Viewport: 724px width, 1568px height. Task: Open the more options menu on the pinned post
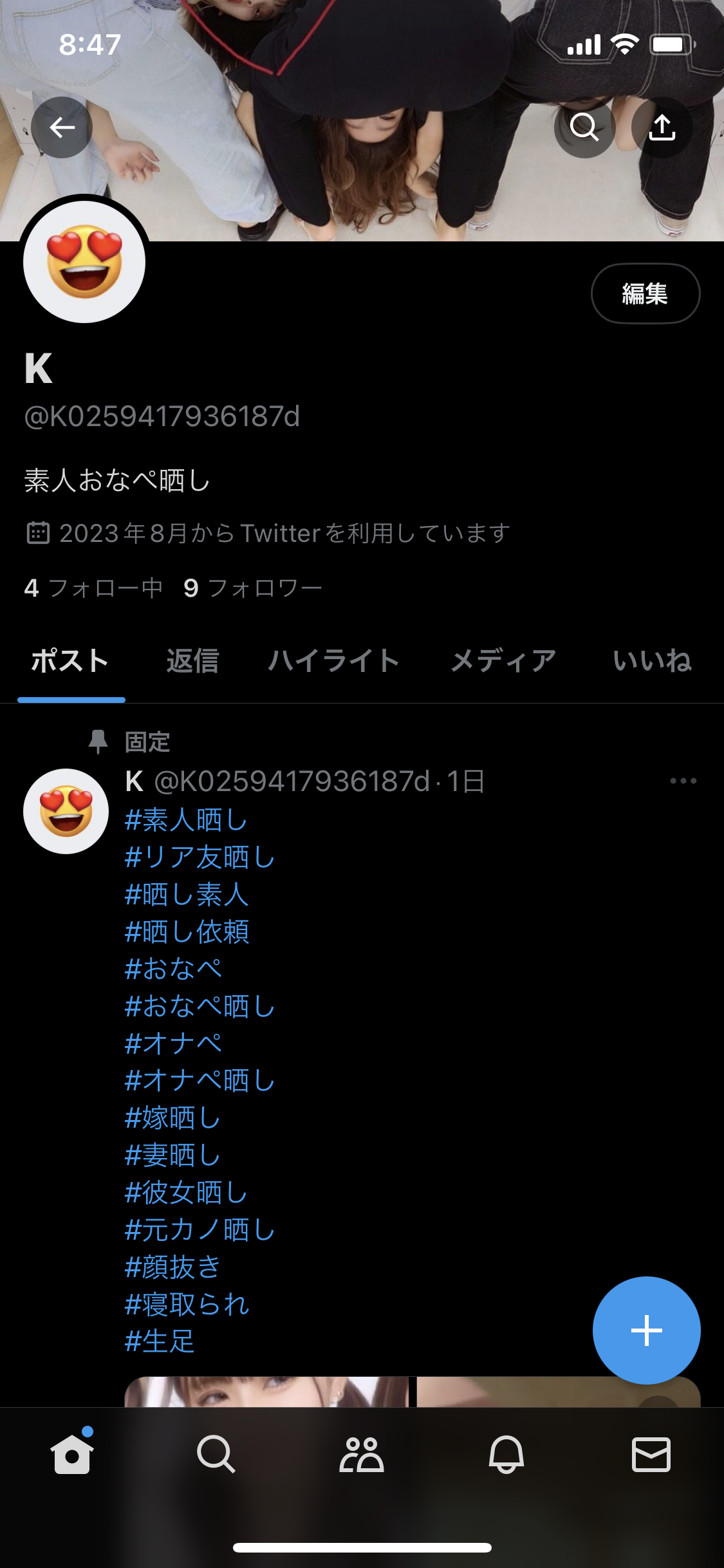(x=681, y=780)
